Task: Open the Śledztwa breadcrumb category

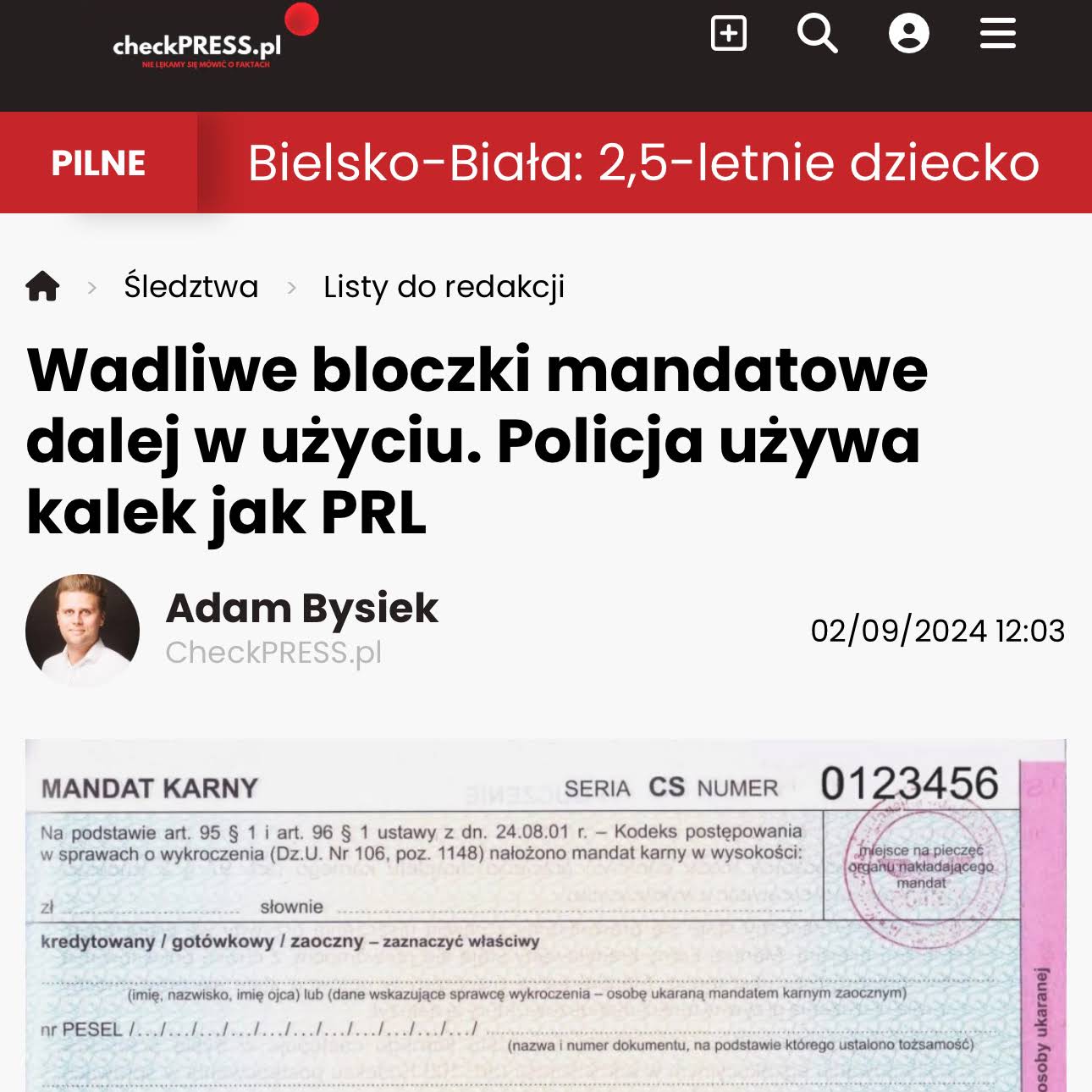Action: [190, 286]
